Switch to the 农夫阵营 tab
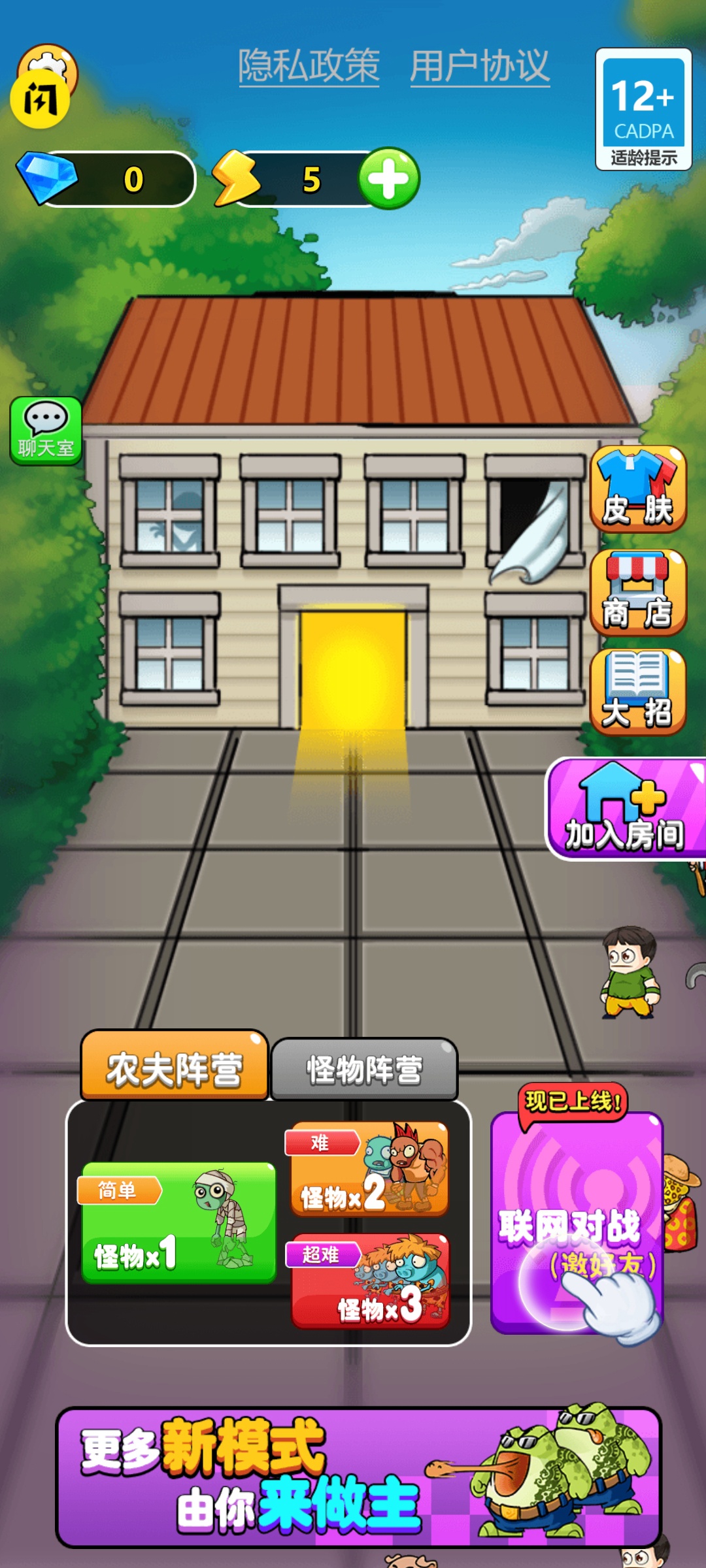 (x=175, y=1066)
